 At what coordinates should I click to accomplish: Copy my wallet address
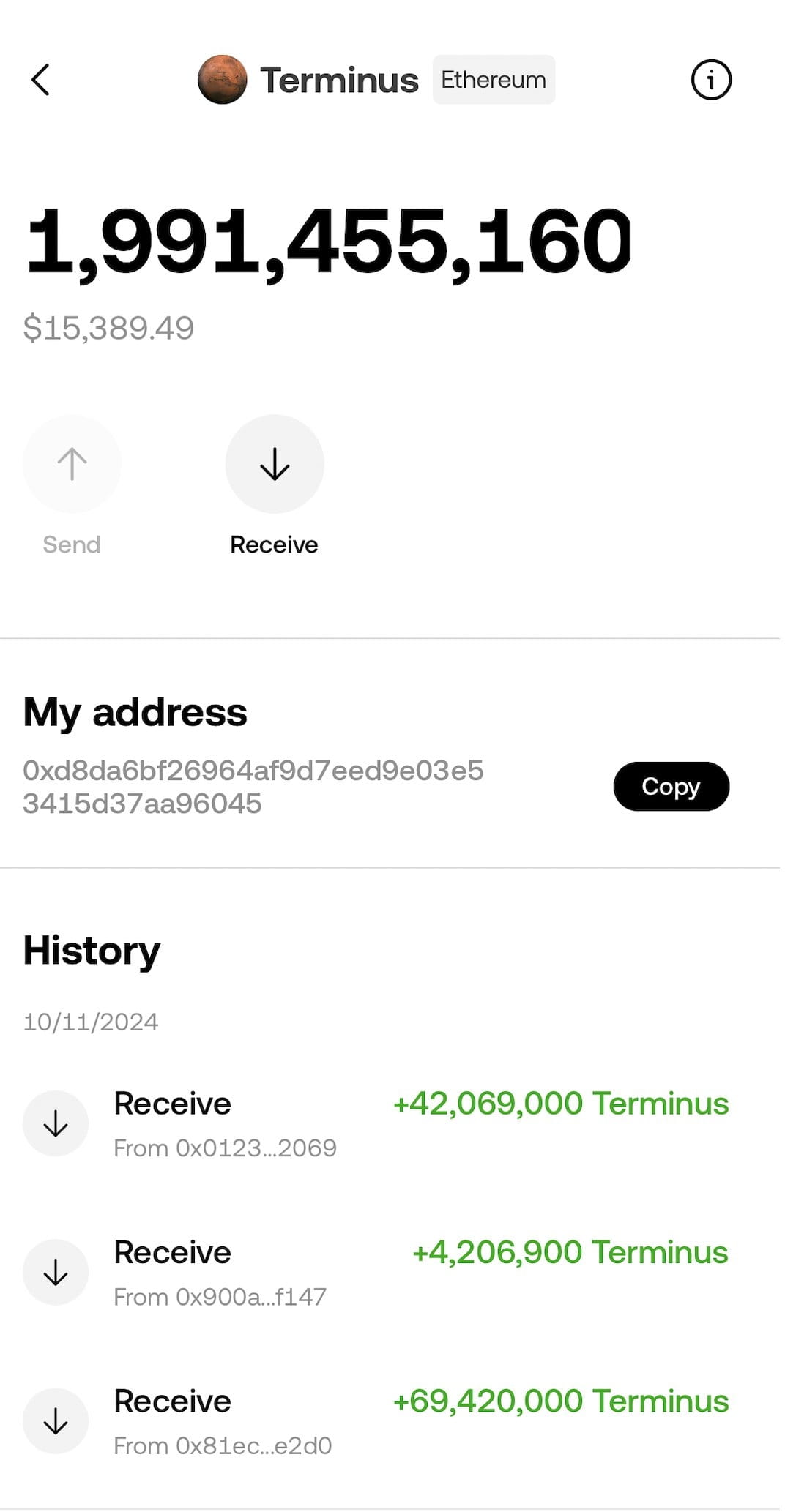point(670,786)
